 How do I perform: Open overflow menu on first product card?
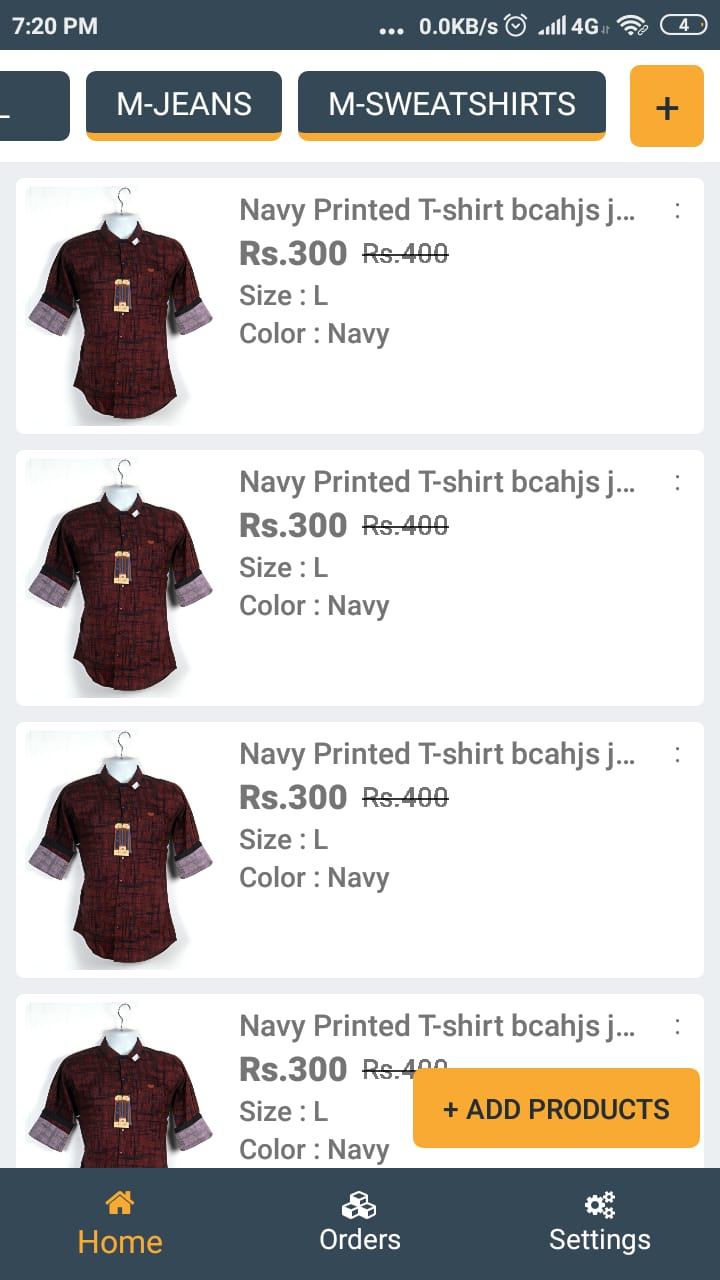[678, 211]
